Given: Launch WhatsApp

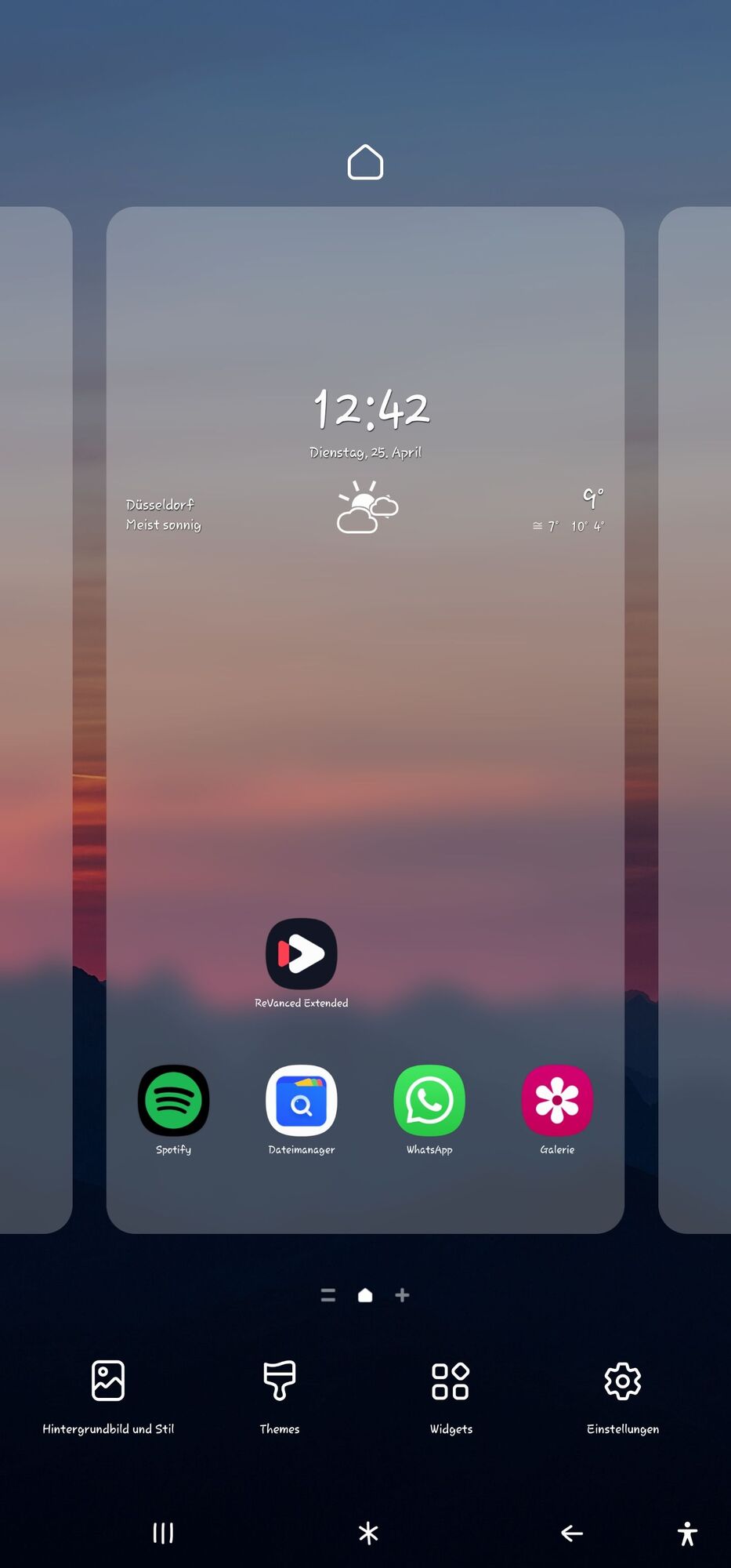Looking at the screenshot, I should pos(429,1101).
